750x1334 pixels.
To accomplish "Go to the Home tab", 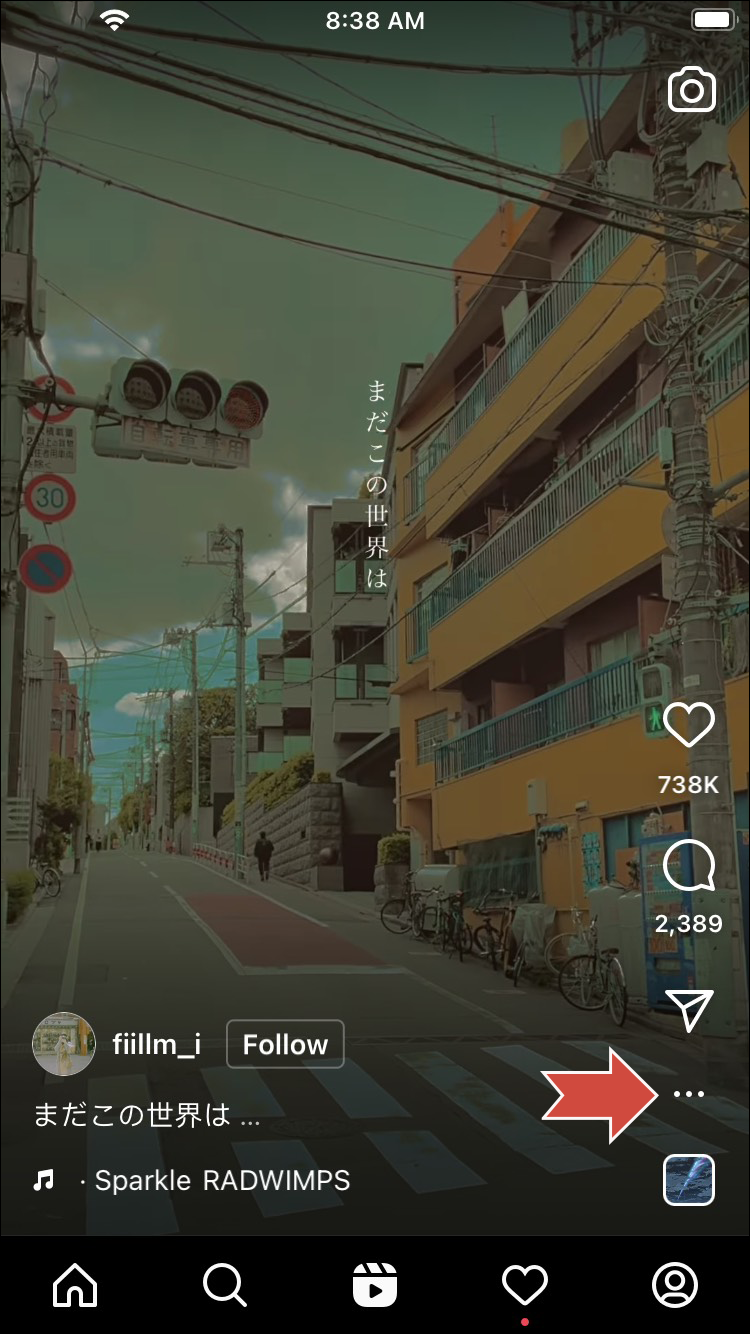I will tap(76, 1284).
